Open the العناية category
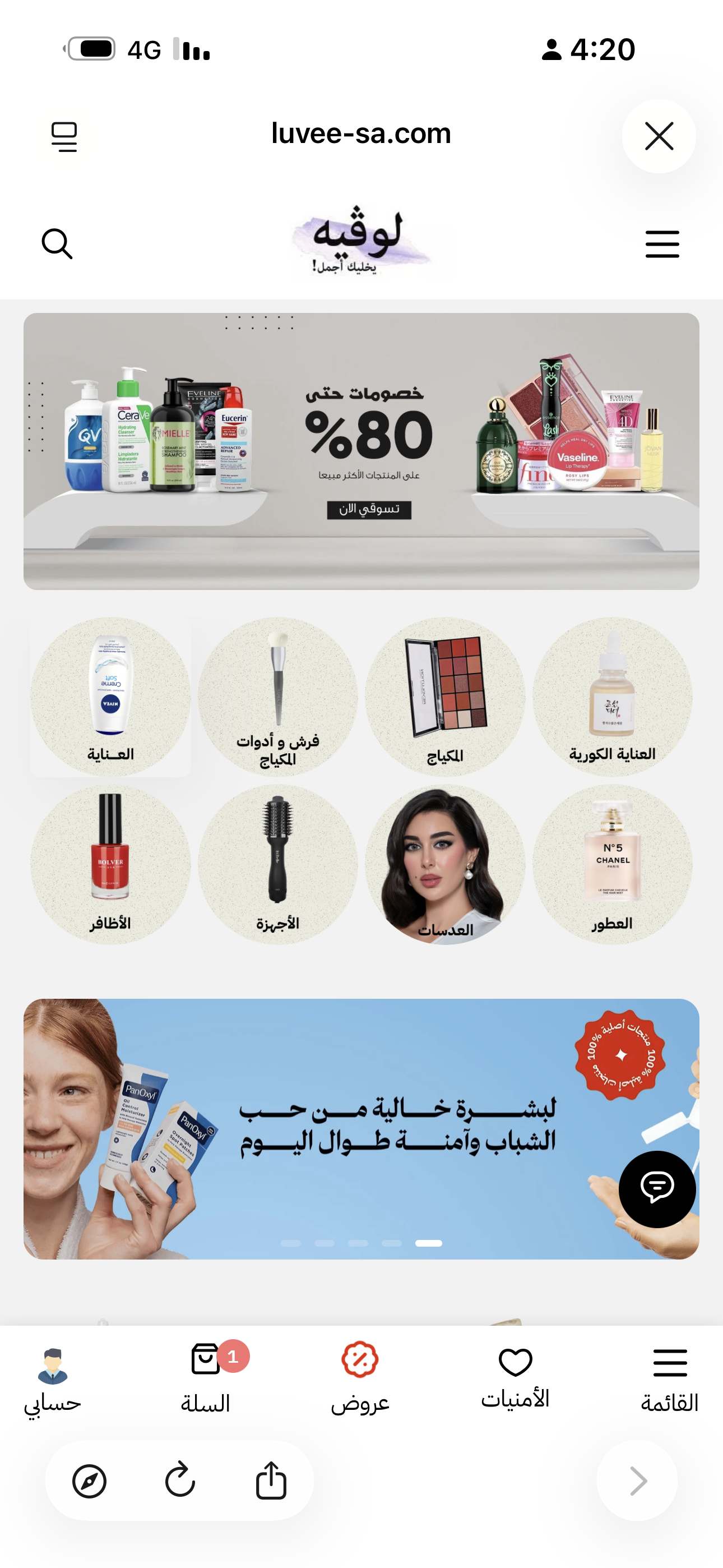Image resolution: width=723 pixels, height=1568 pixels. 111,697
